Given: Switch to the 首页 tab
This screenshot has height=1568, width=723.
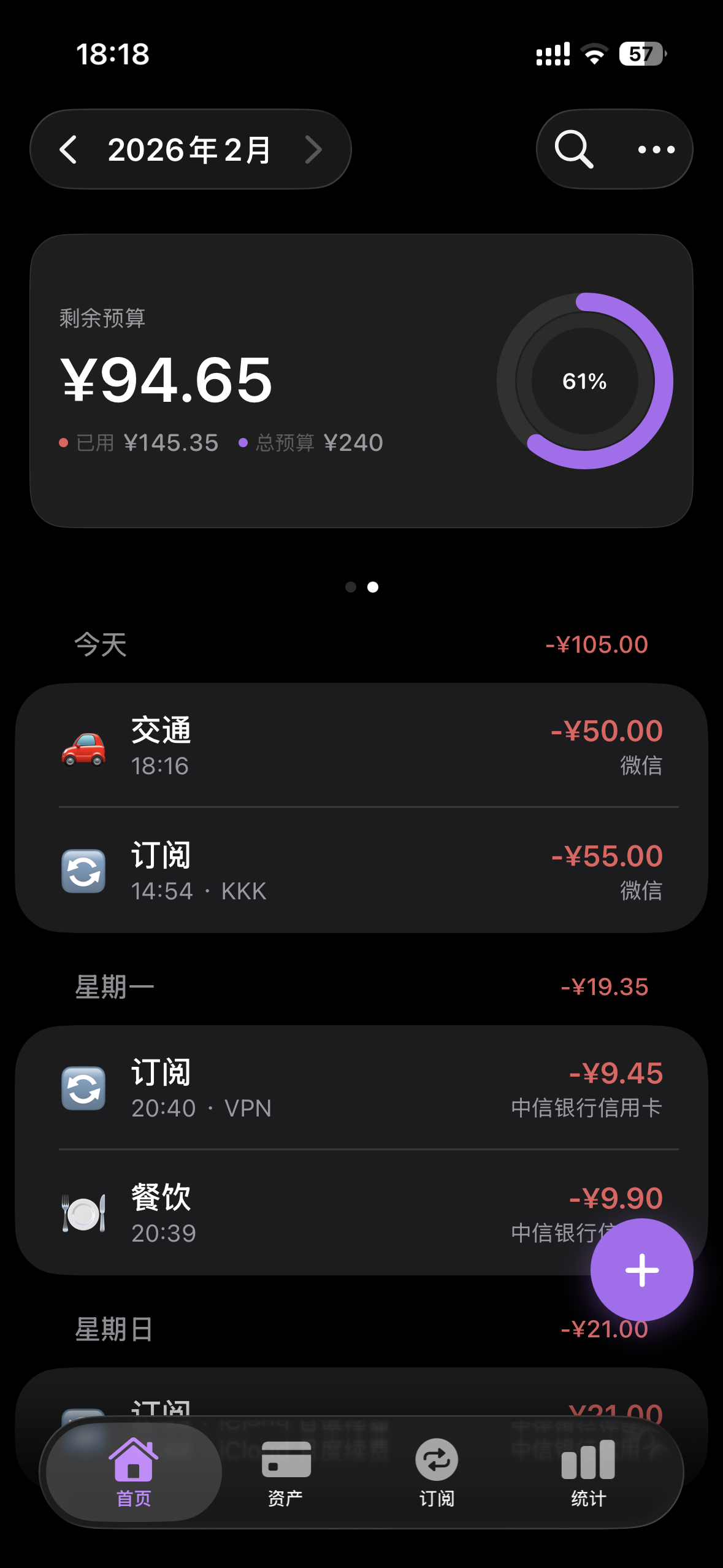Looking at the screenshot, I should pos(134,1472).
